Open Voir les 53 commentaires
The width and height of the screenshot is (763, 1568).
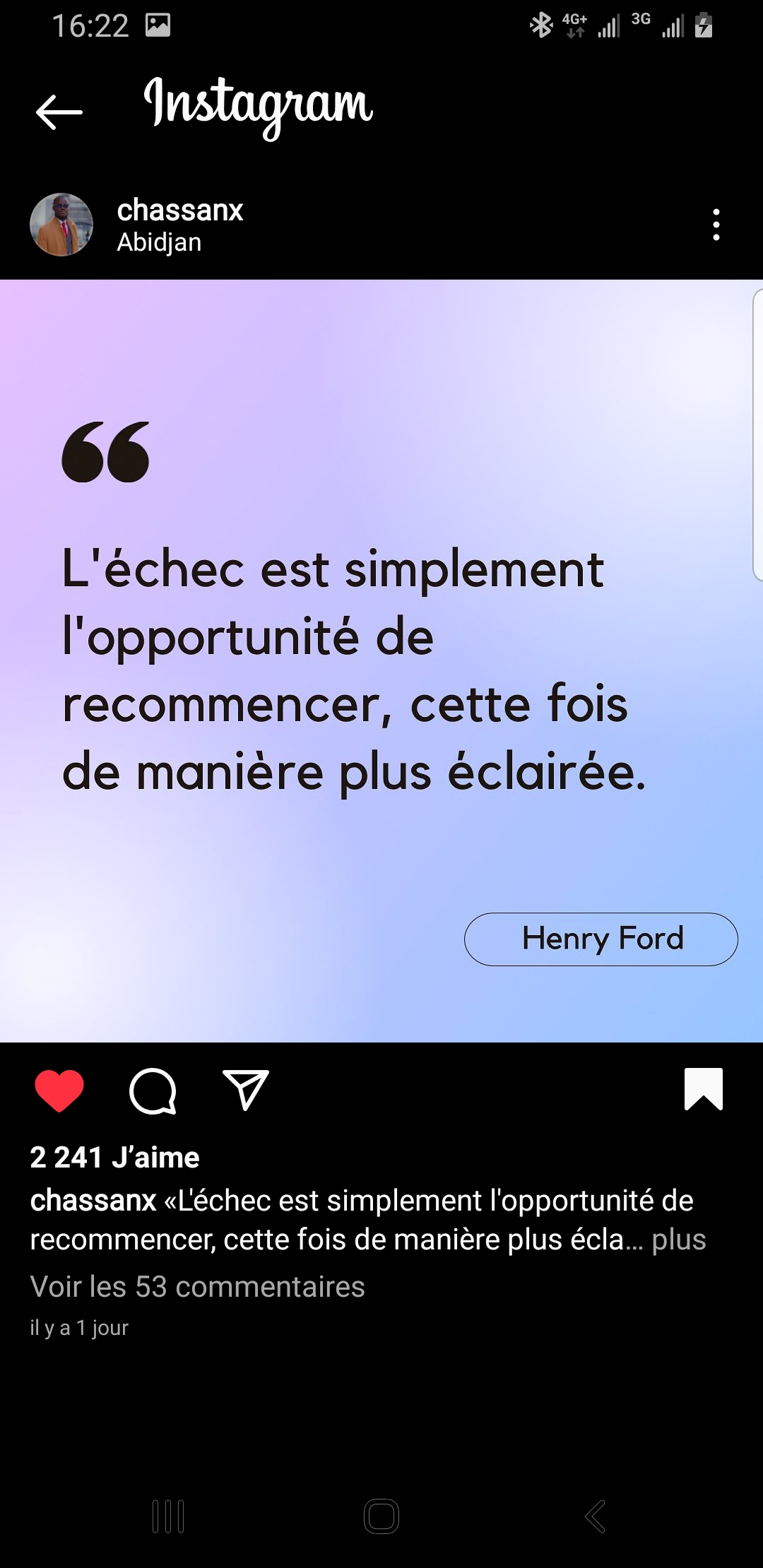click(197, 1286)
